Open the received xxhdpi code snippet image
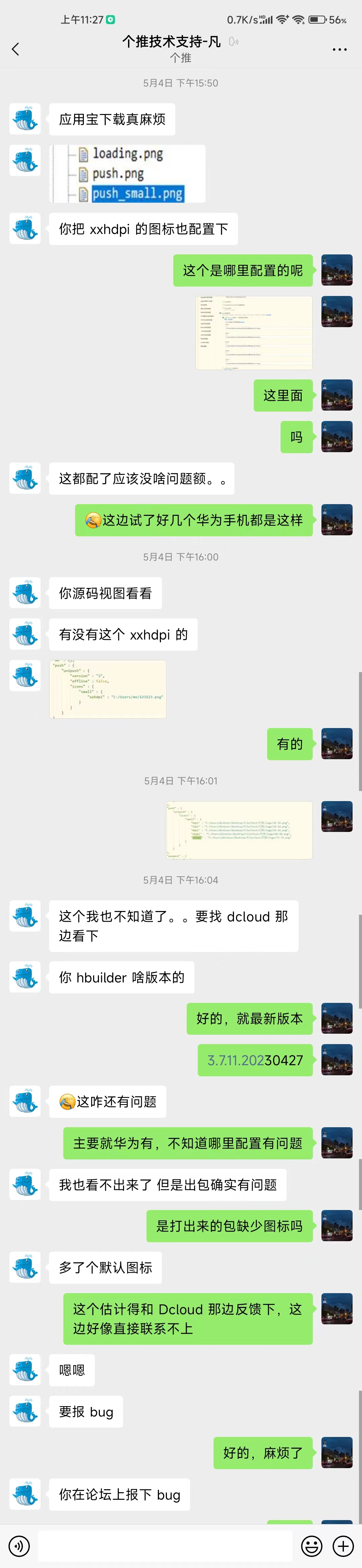The width and height of the screenshot is (362, 1568). tap(108, 689)
